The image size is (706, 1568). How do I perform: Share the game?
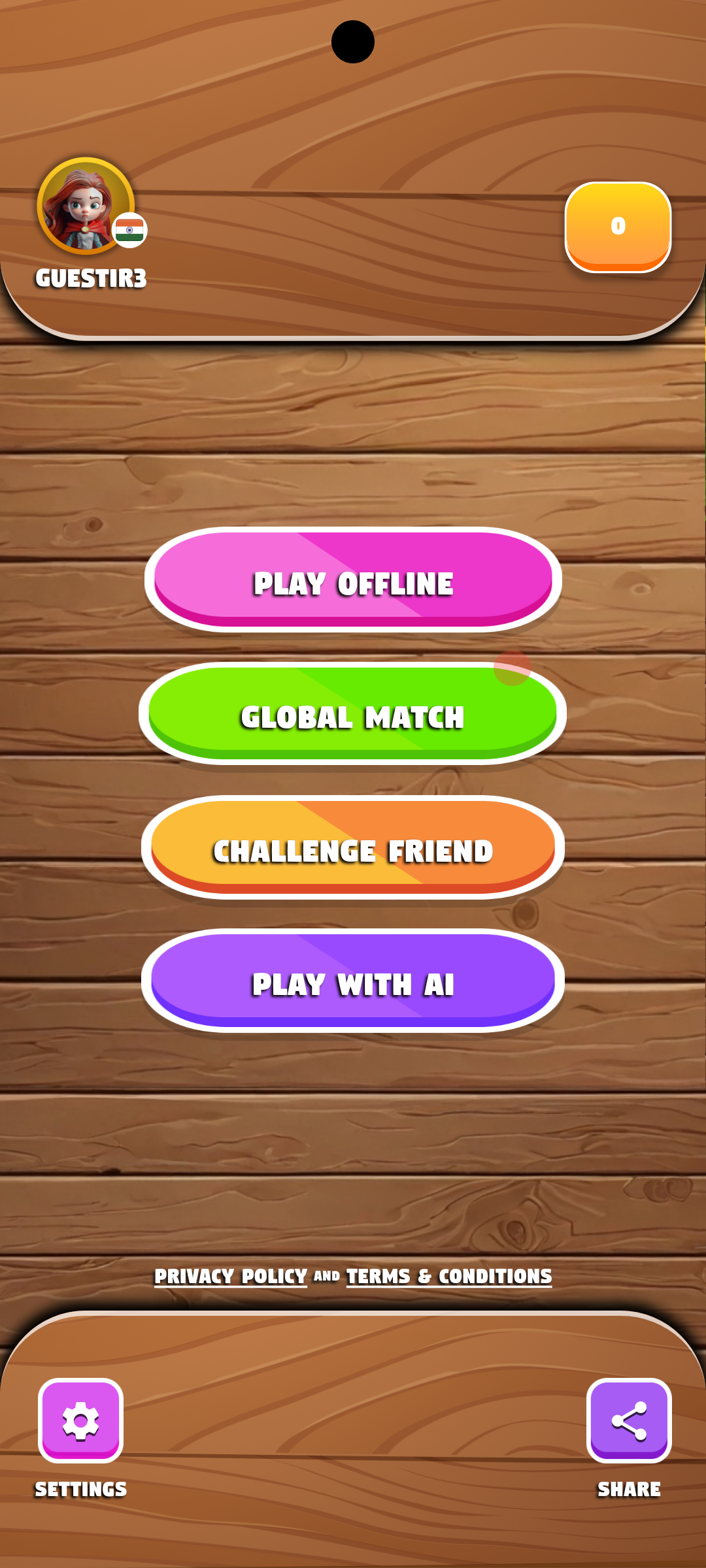[629, 1420]
